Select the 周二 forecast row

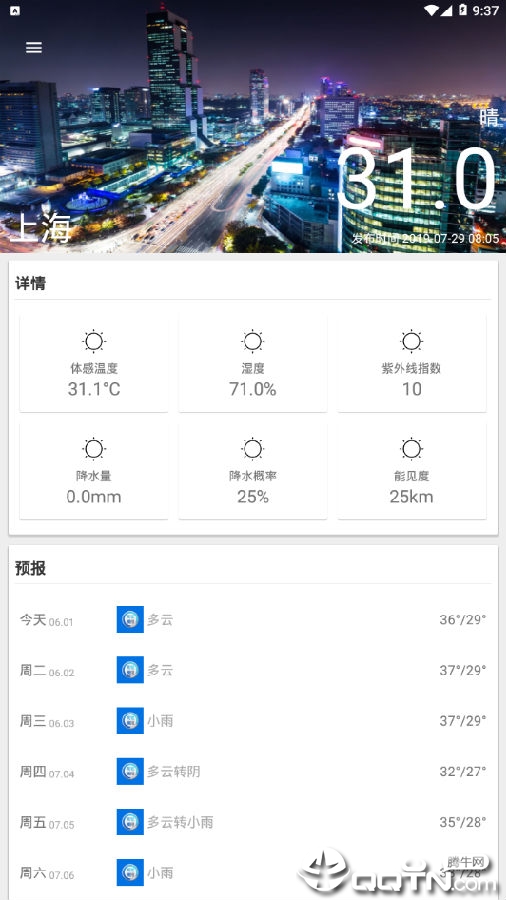pyautogui.click(x=253, y=670)
